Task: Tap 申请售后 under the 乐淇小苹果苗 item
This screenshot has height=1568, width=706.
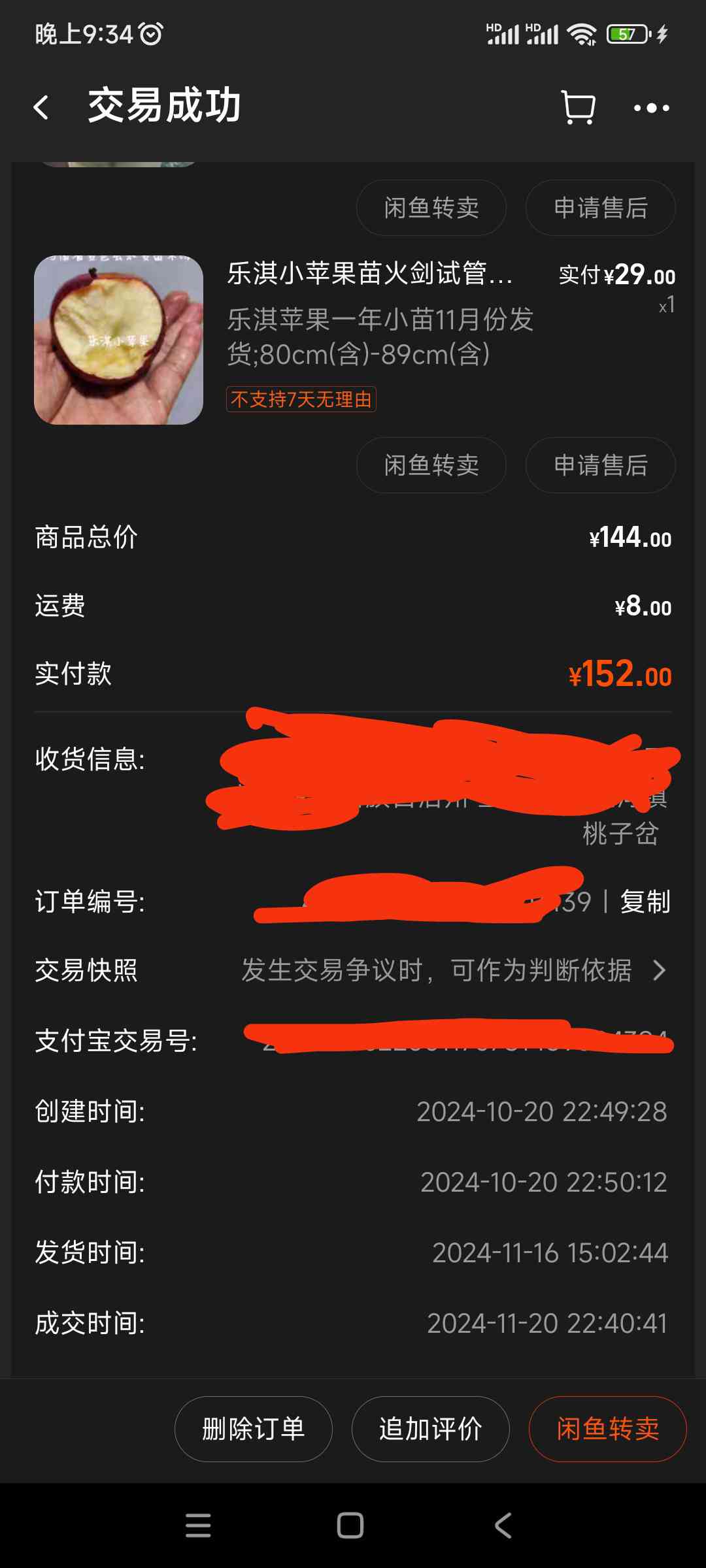Action: pyautogui.click(x=600, y=465)
